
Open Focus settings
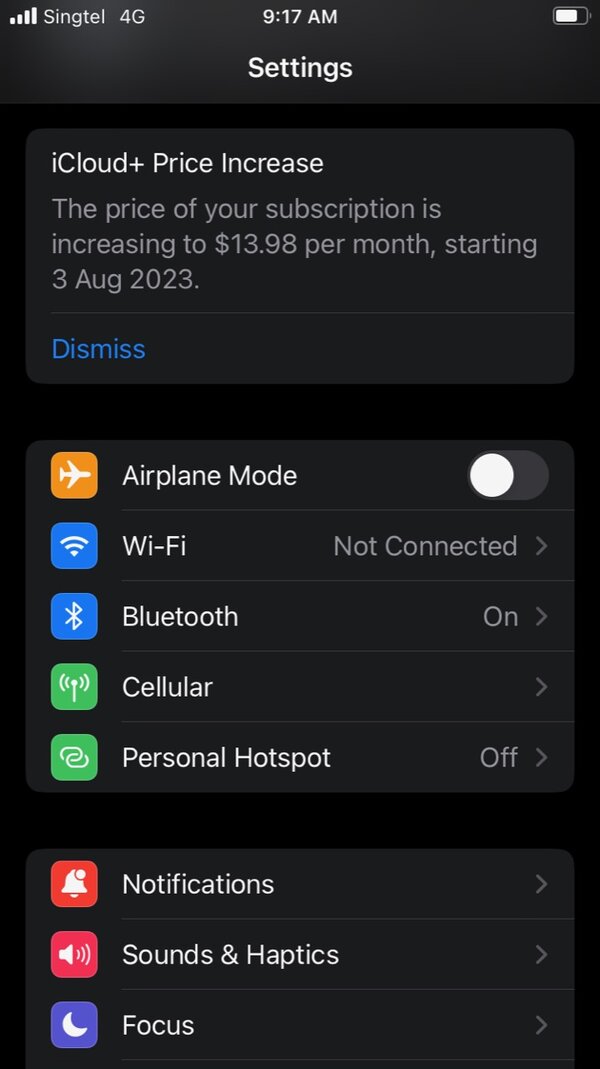point(300,1025)
